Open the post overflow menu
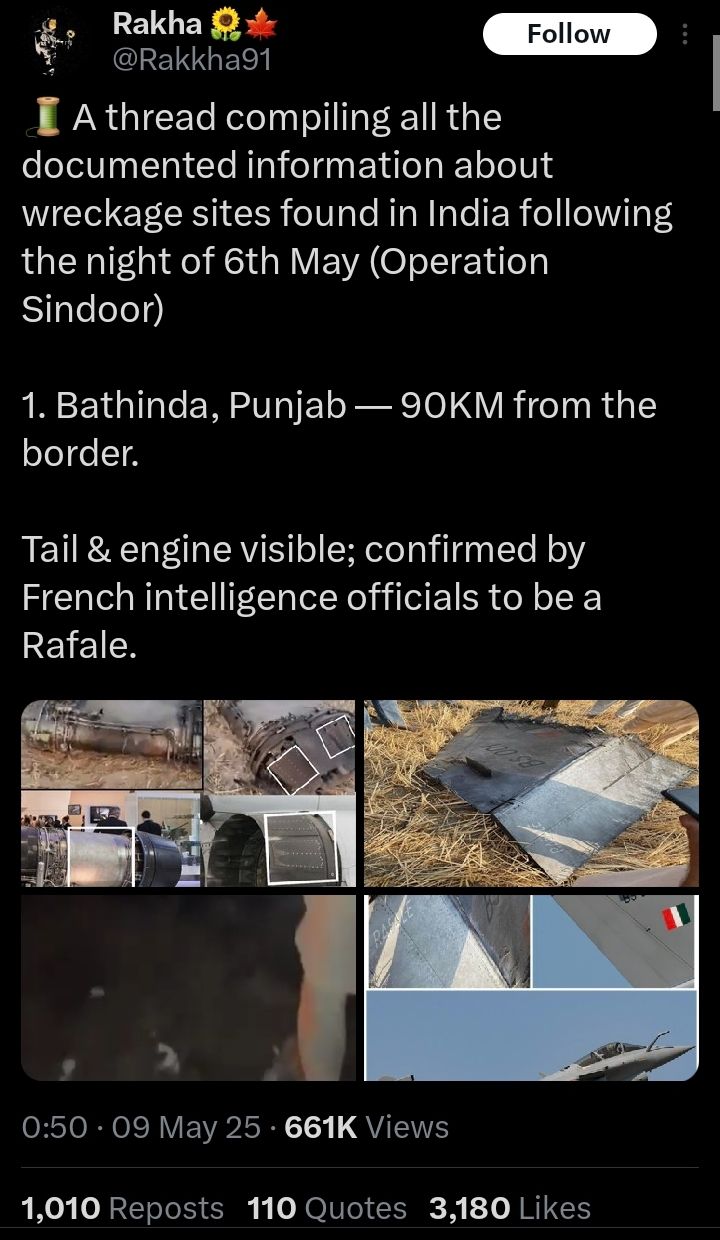720x1240 pixels. [x=685, y=35]
